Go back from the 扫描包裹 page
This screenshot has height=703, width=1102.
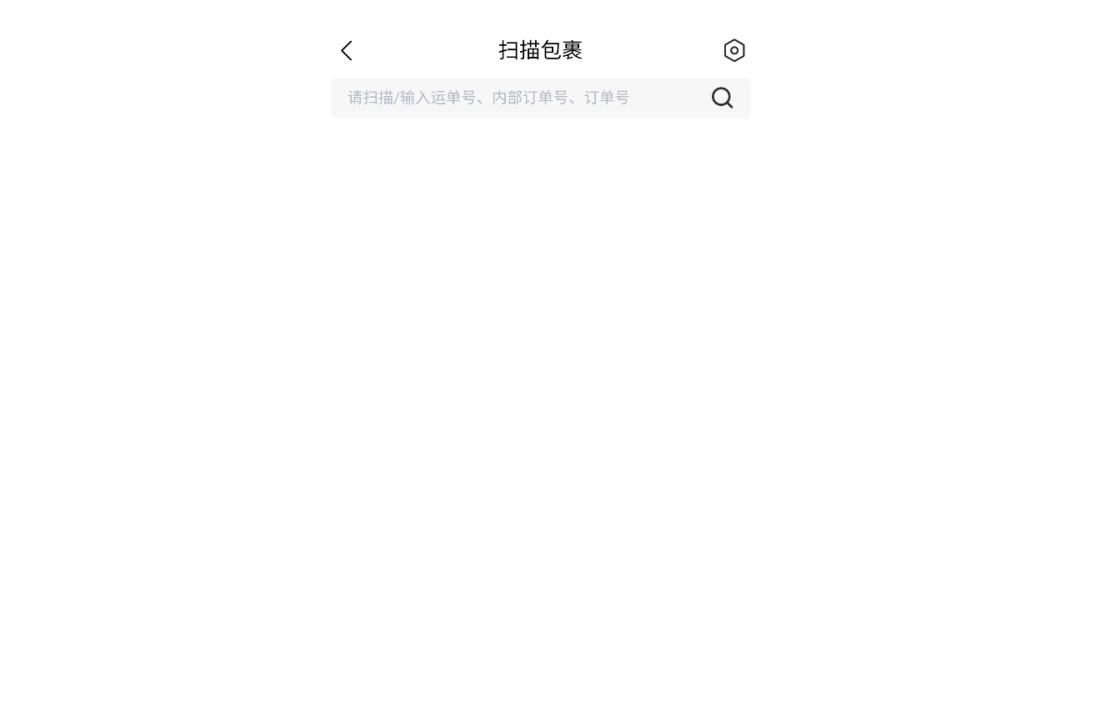pos(347,51)
